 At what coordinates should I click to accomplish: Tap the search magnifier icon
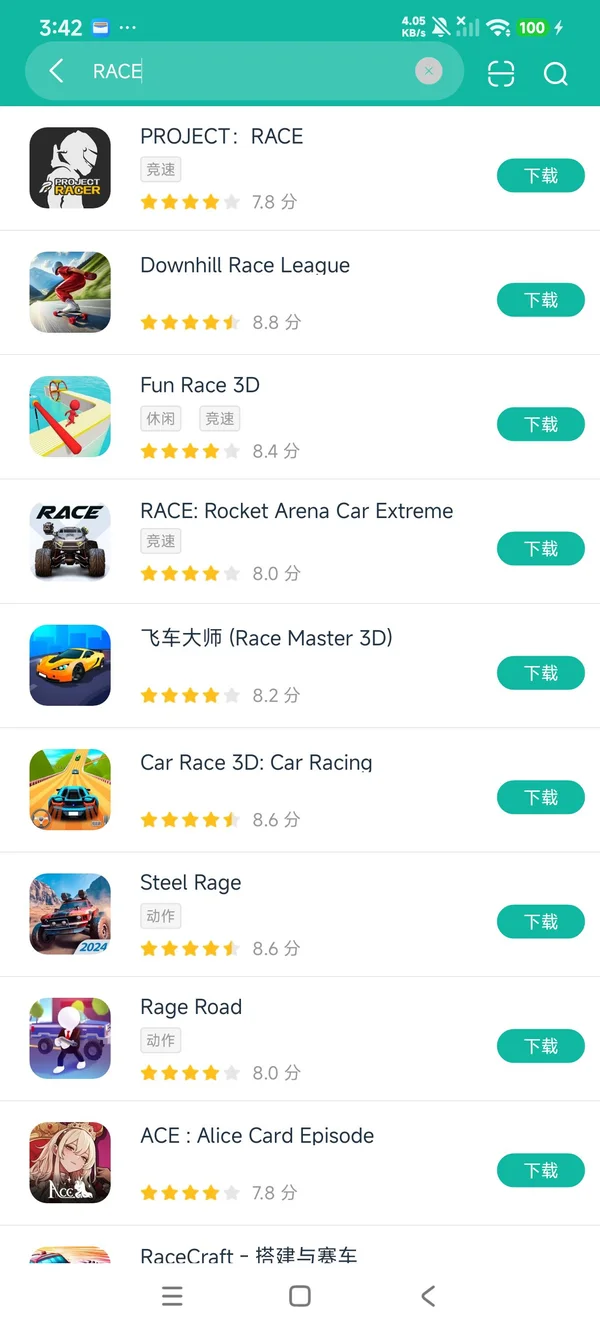[x=555, y=73]
